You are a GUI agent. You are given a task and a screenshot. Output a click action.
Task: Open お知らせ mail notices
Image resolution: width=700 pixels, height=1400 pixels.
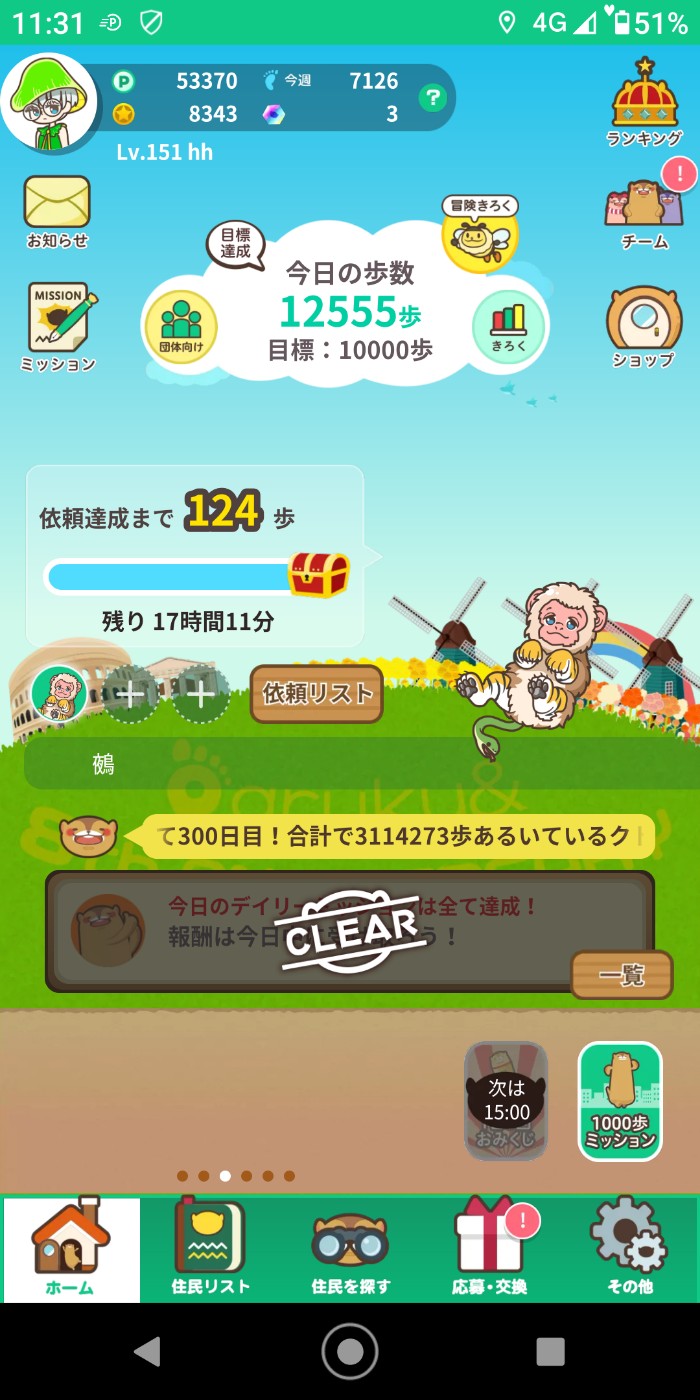[57, 210]
